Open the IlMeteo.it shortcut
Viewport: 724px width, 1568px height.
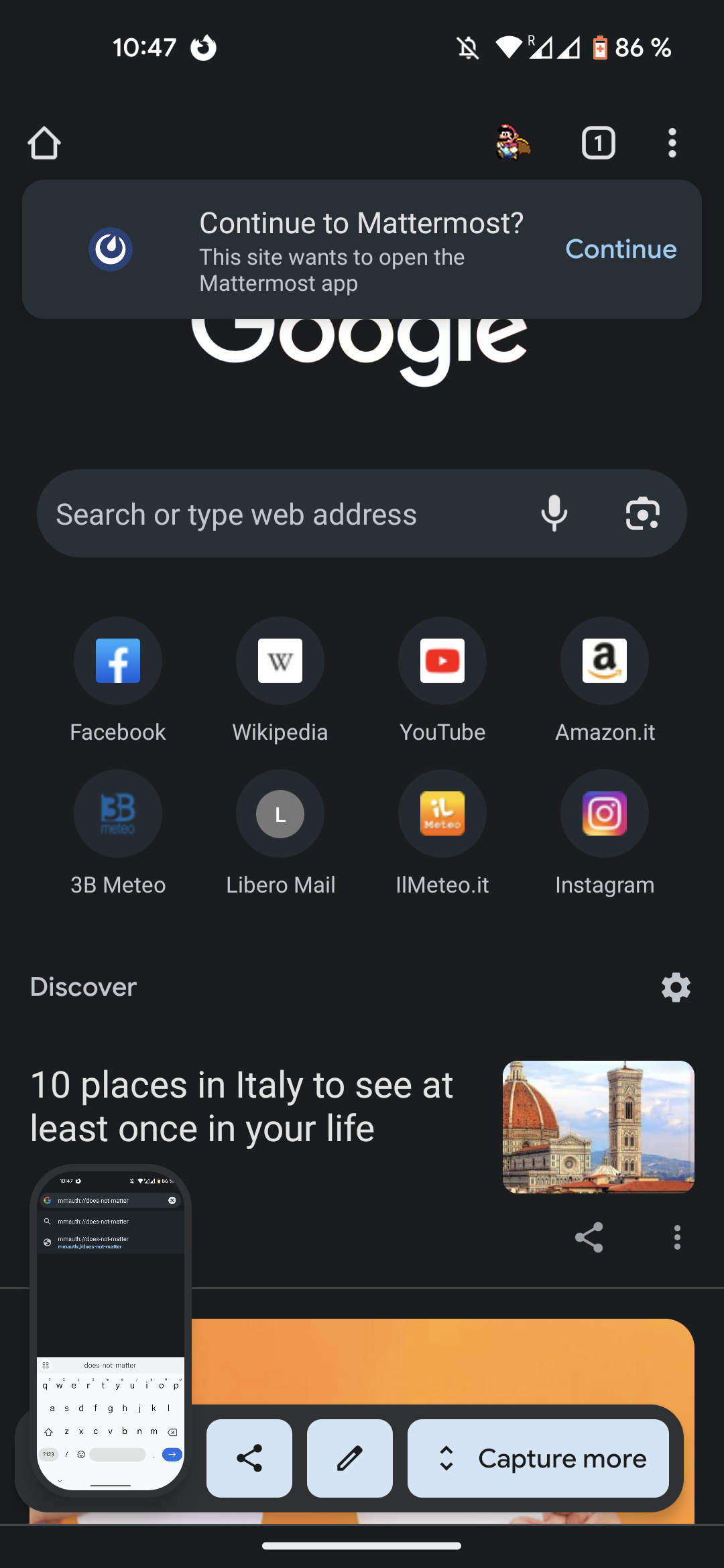(x=442, y=813)
